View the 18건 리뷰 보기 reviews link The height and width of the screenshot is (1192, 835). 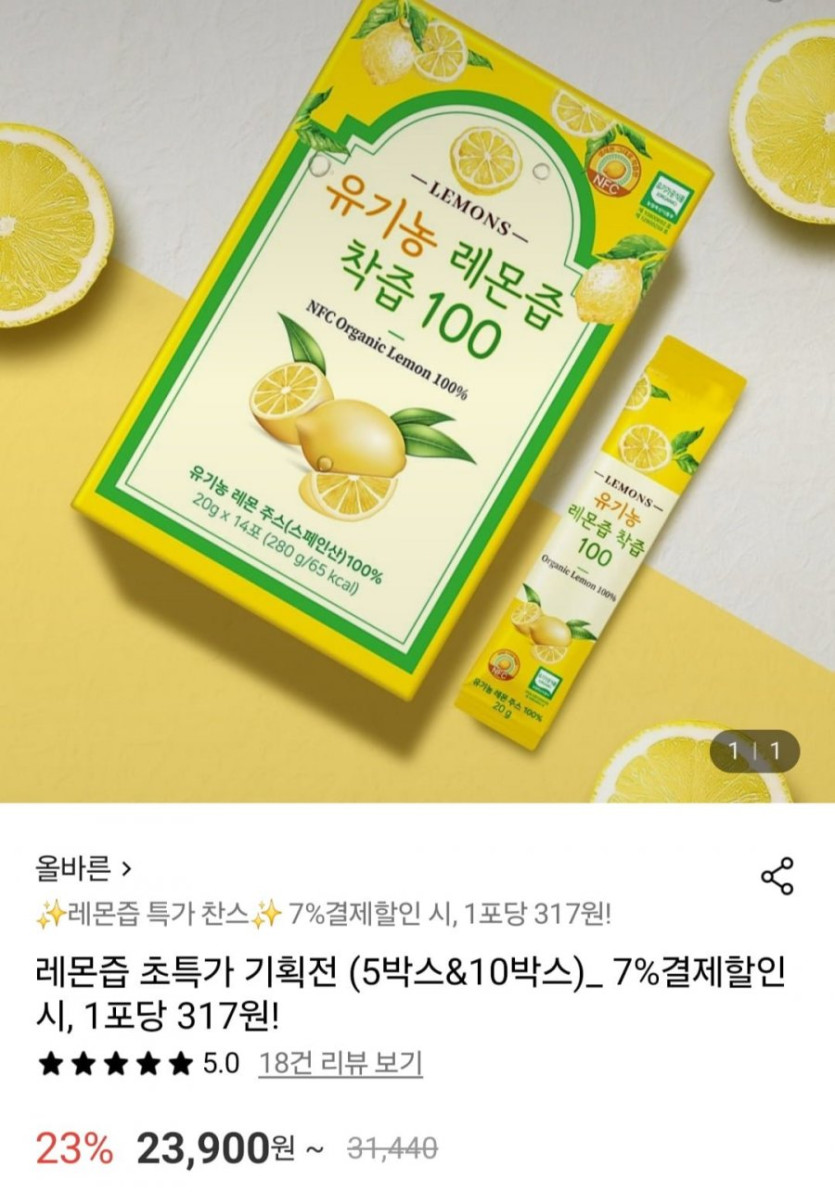(340, 1062)
